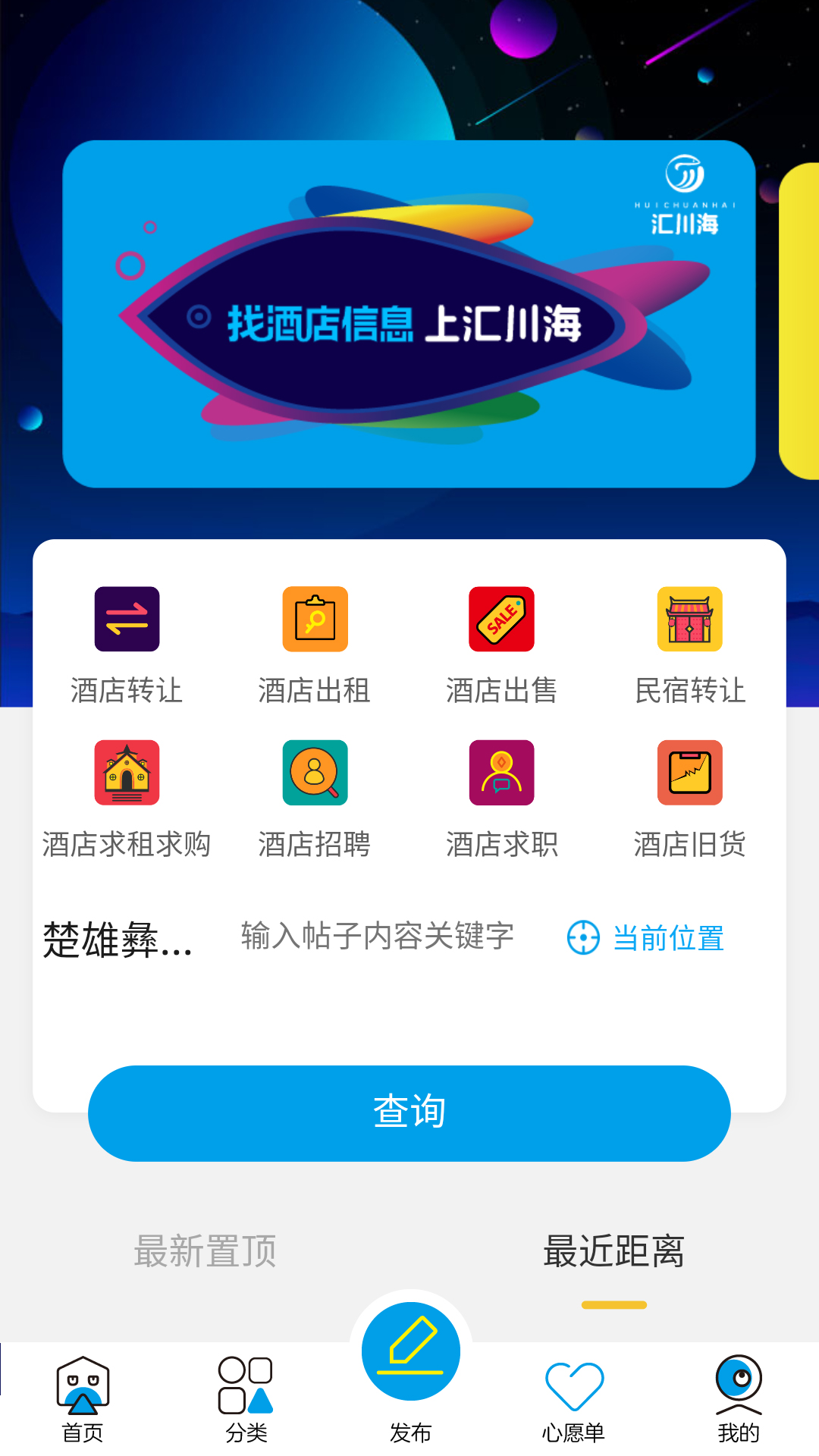Open the 找酒店信息 上汇川海 banner
This screenshot has height=1456, width=819.
tap(409, 314)
